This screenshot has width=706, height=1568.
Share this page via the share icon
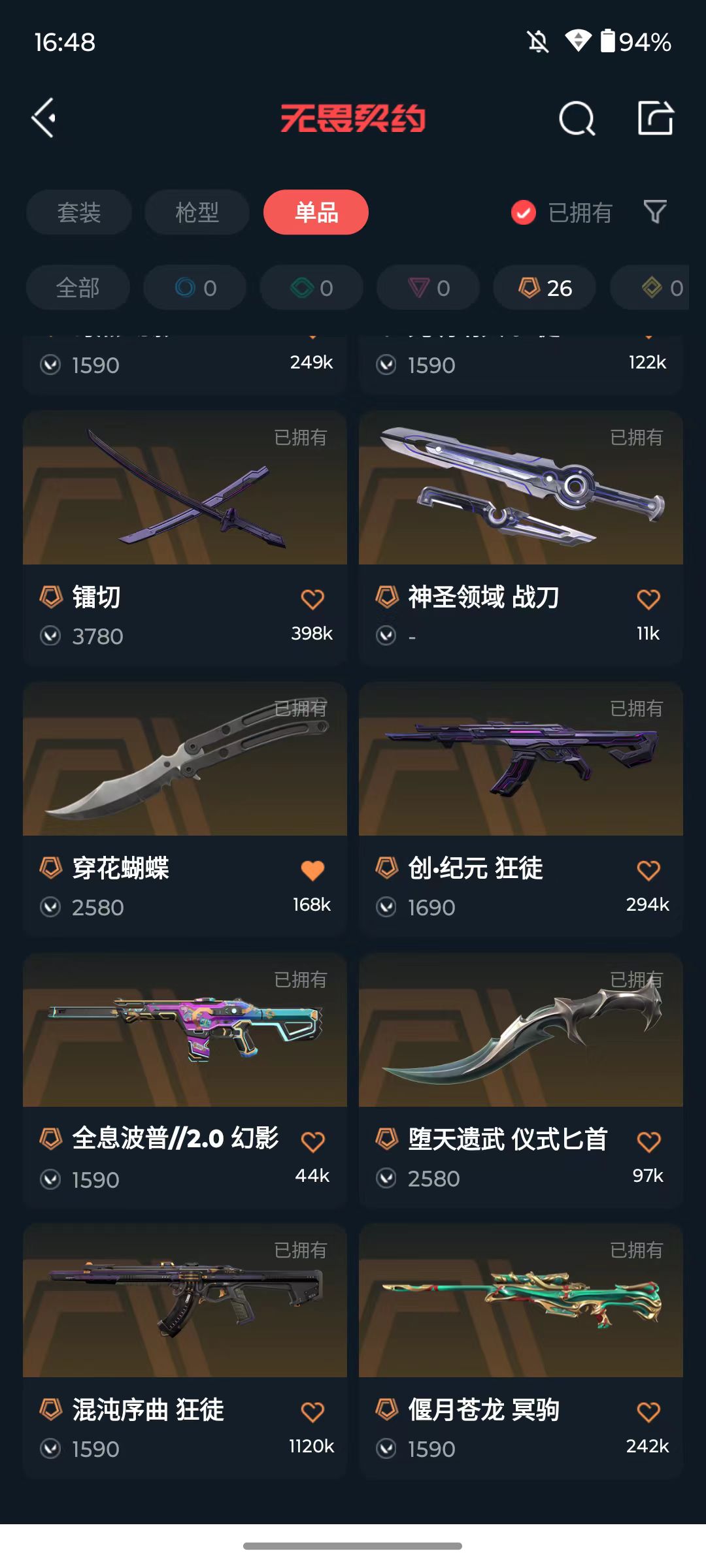click(x=656, y=118)
